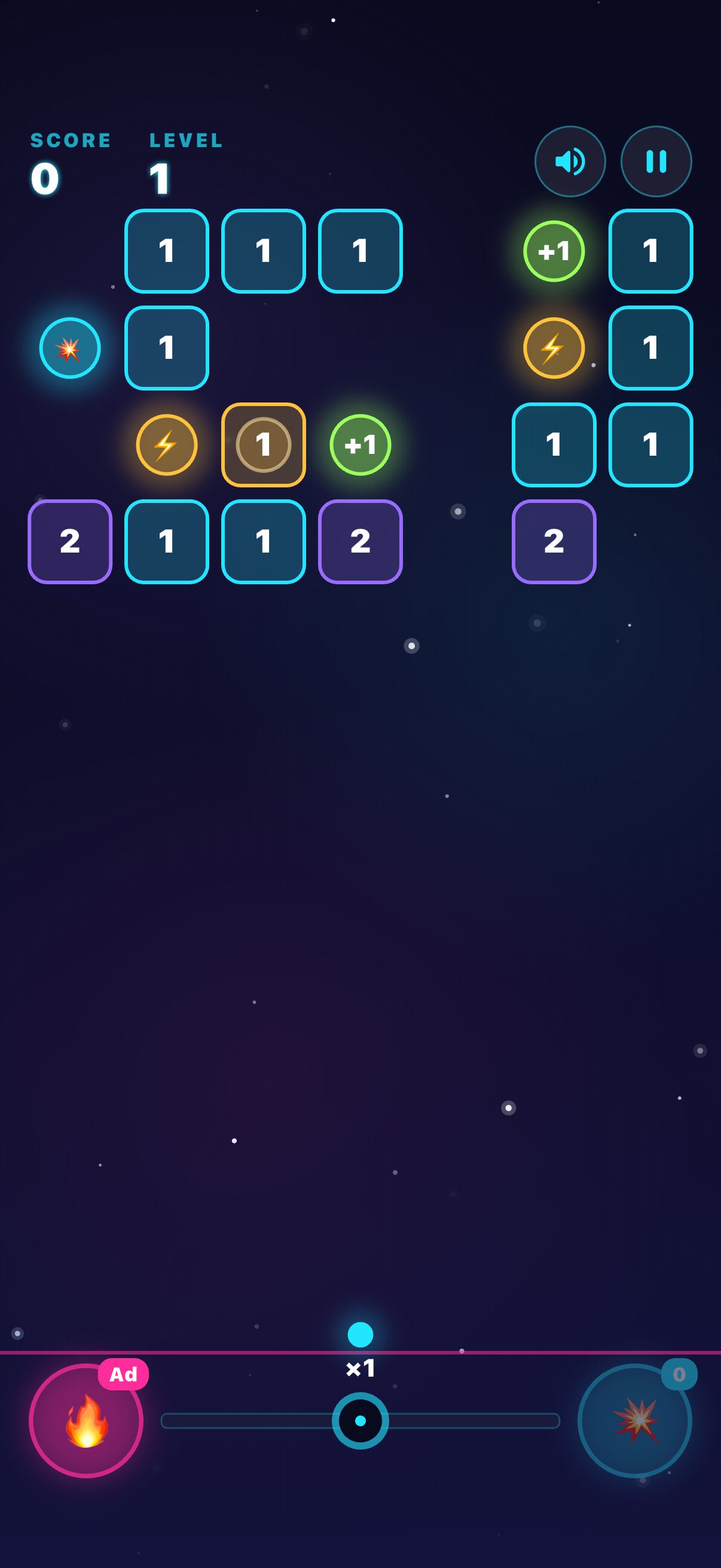This screenshot has height=1568, width=721.
Task: Activate the fire power-up via Ad
Action: point(87,1420)
